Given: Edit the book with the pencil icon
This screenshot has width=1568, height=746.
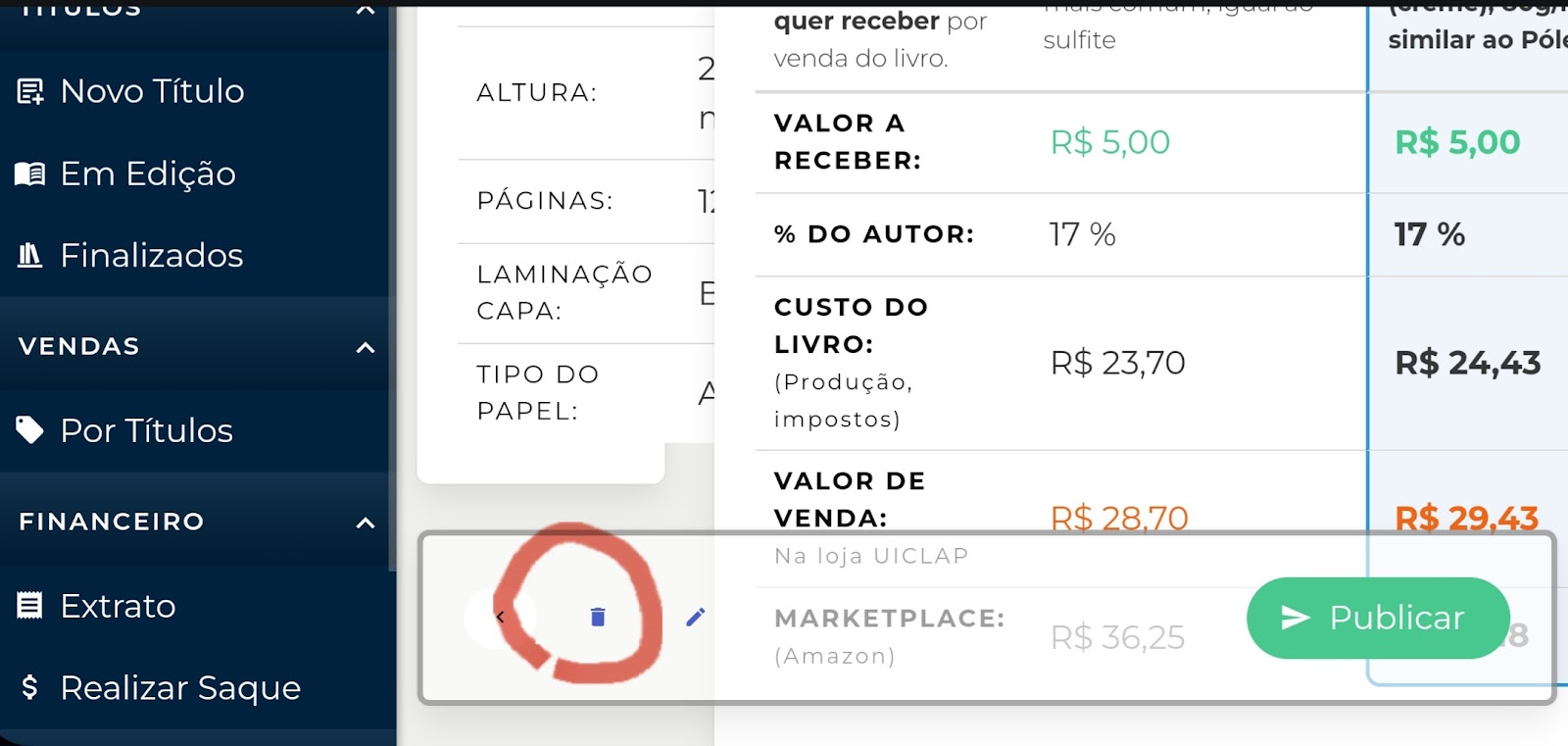Looking at the screenshot, I should (x=695, y=617).
